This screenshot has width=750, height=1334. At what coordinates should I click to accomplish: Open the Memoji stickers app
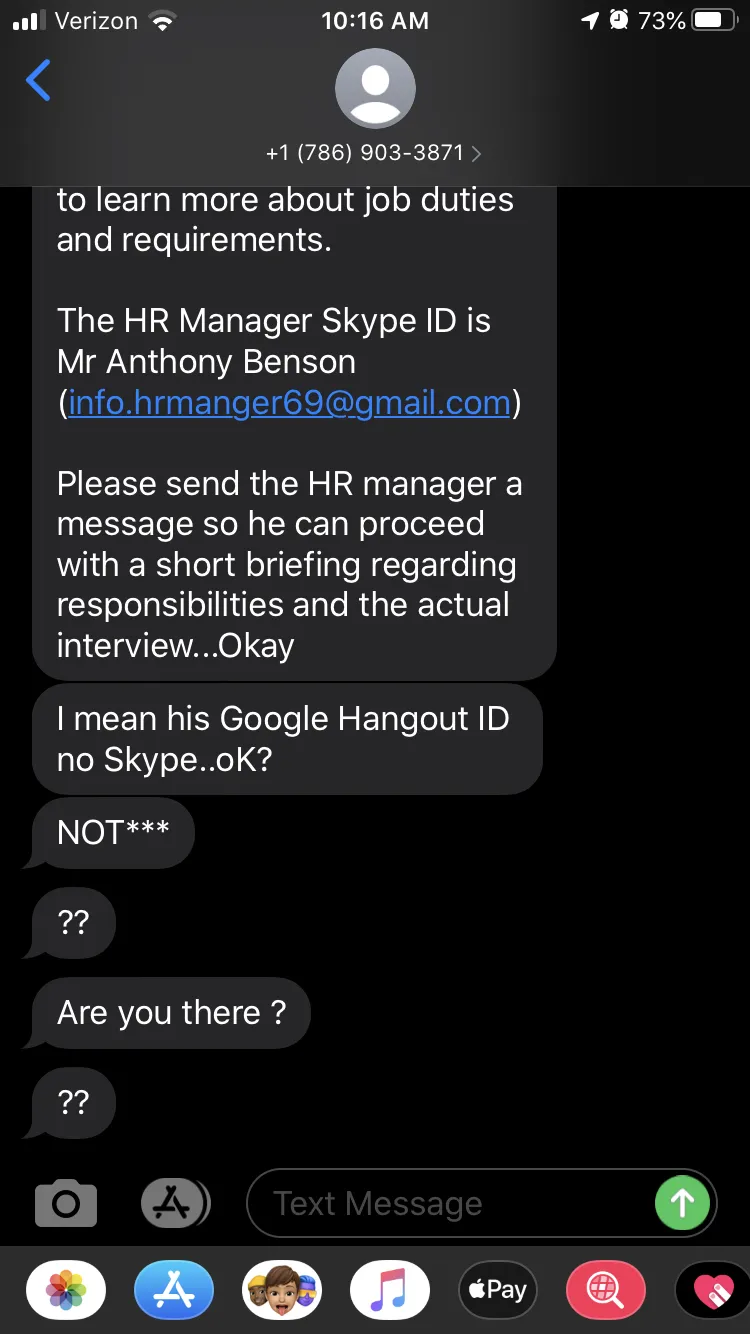pos(282,1290)
